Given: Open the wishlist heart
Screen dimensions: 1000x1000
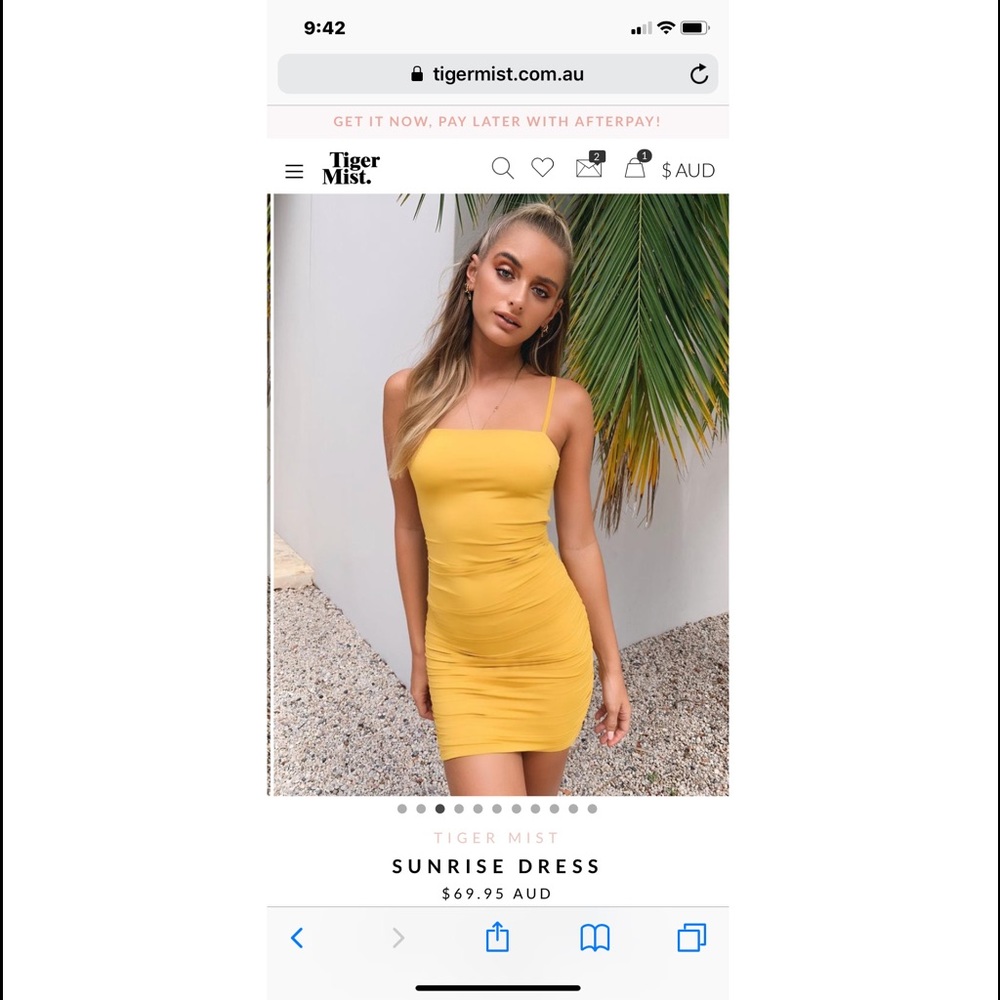Looking at the screenshot, I should point(542,168).
